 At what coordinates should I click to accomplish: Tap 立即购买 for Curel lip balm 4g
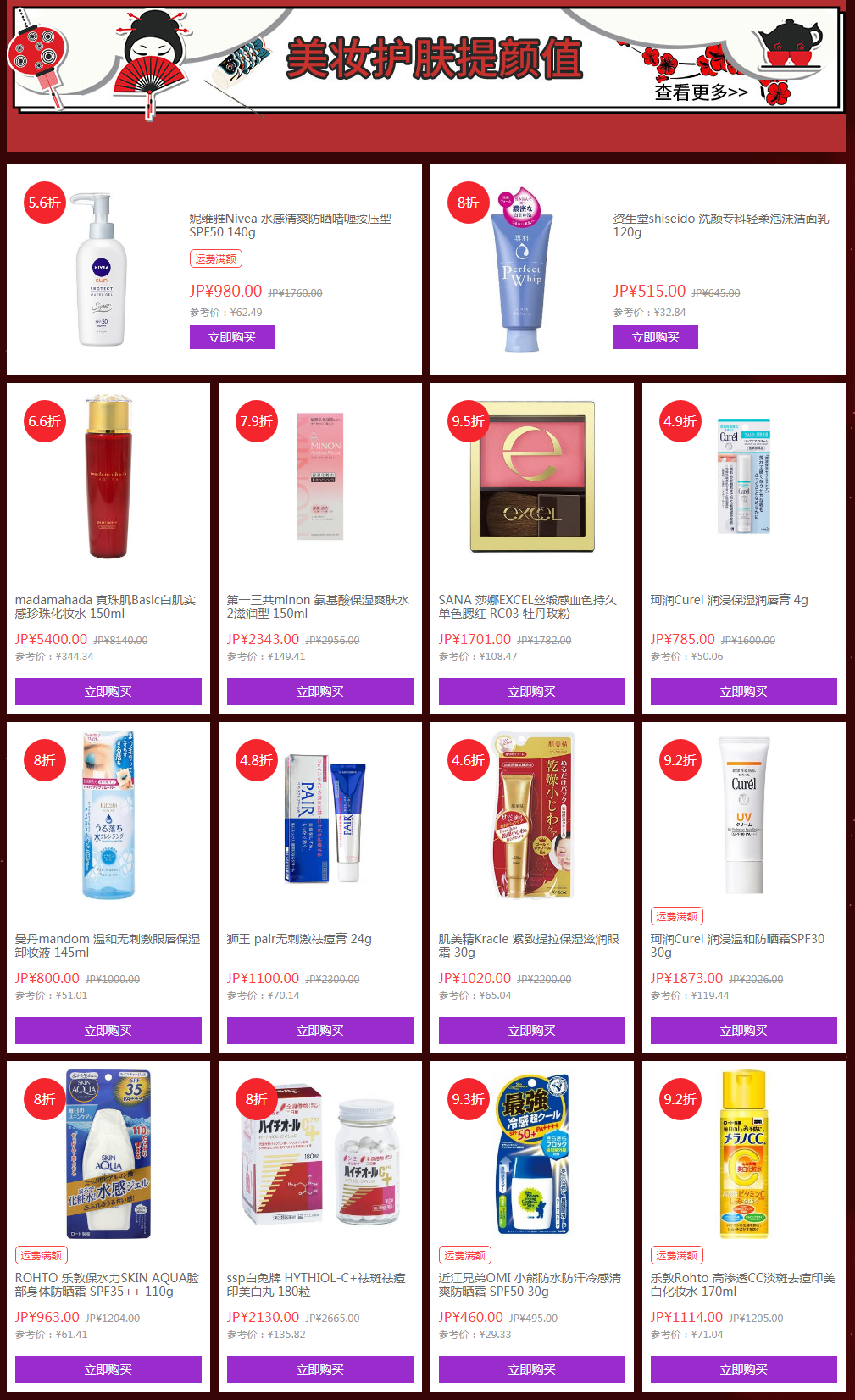(743, 692)
